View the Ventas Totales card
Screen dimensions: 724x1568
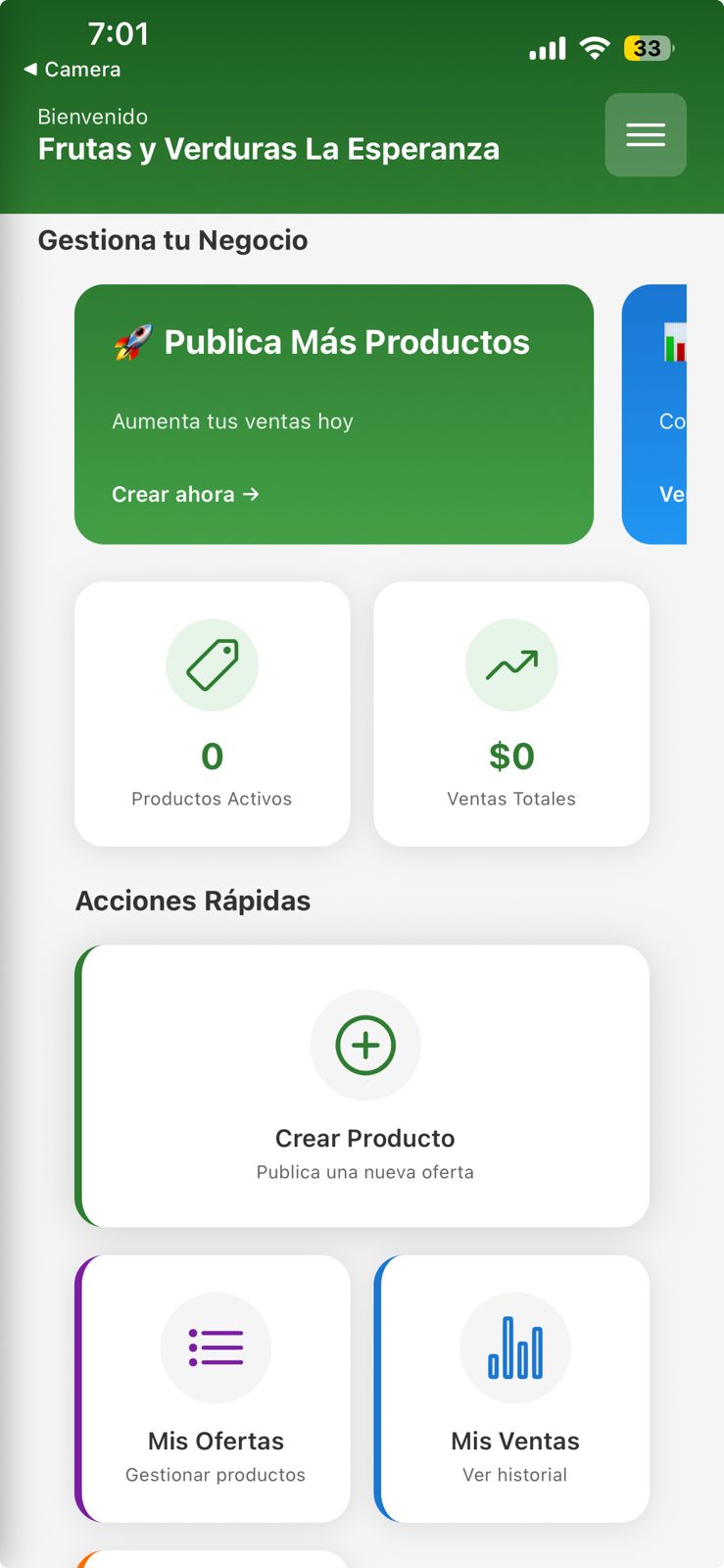[511, 713]
